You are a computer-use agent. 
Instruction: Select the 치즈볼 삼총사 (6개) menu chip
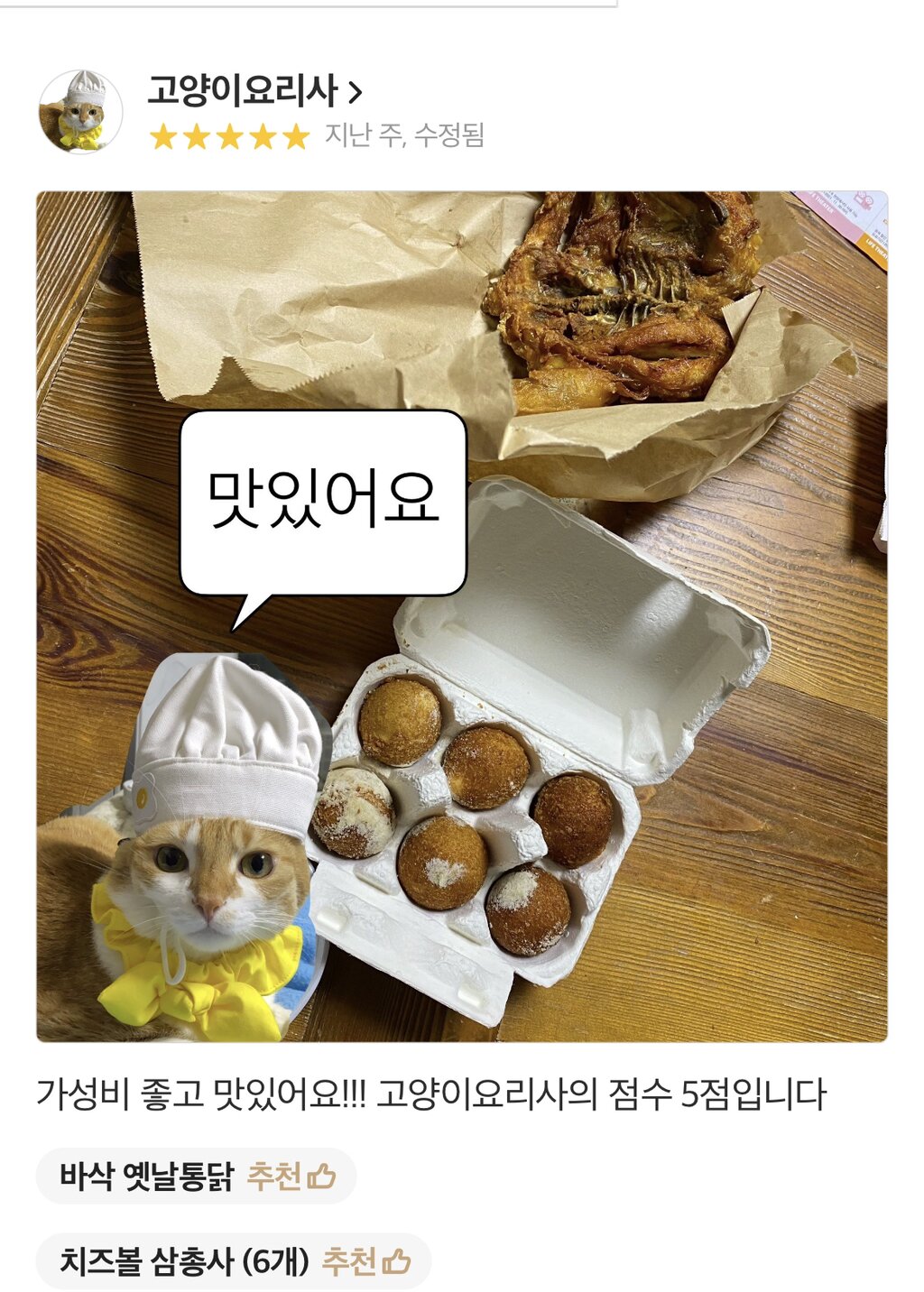coord(233,1260)
